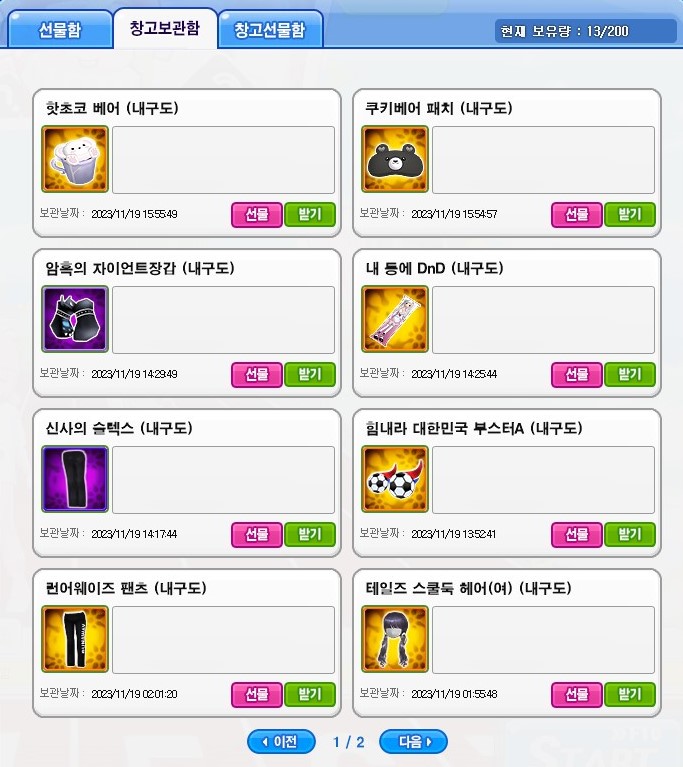683x767 pixels.
Task: Tap 선물 for 내 등에 DnD
Action: (x=577, y=374)
